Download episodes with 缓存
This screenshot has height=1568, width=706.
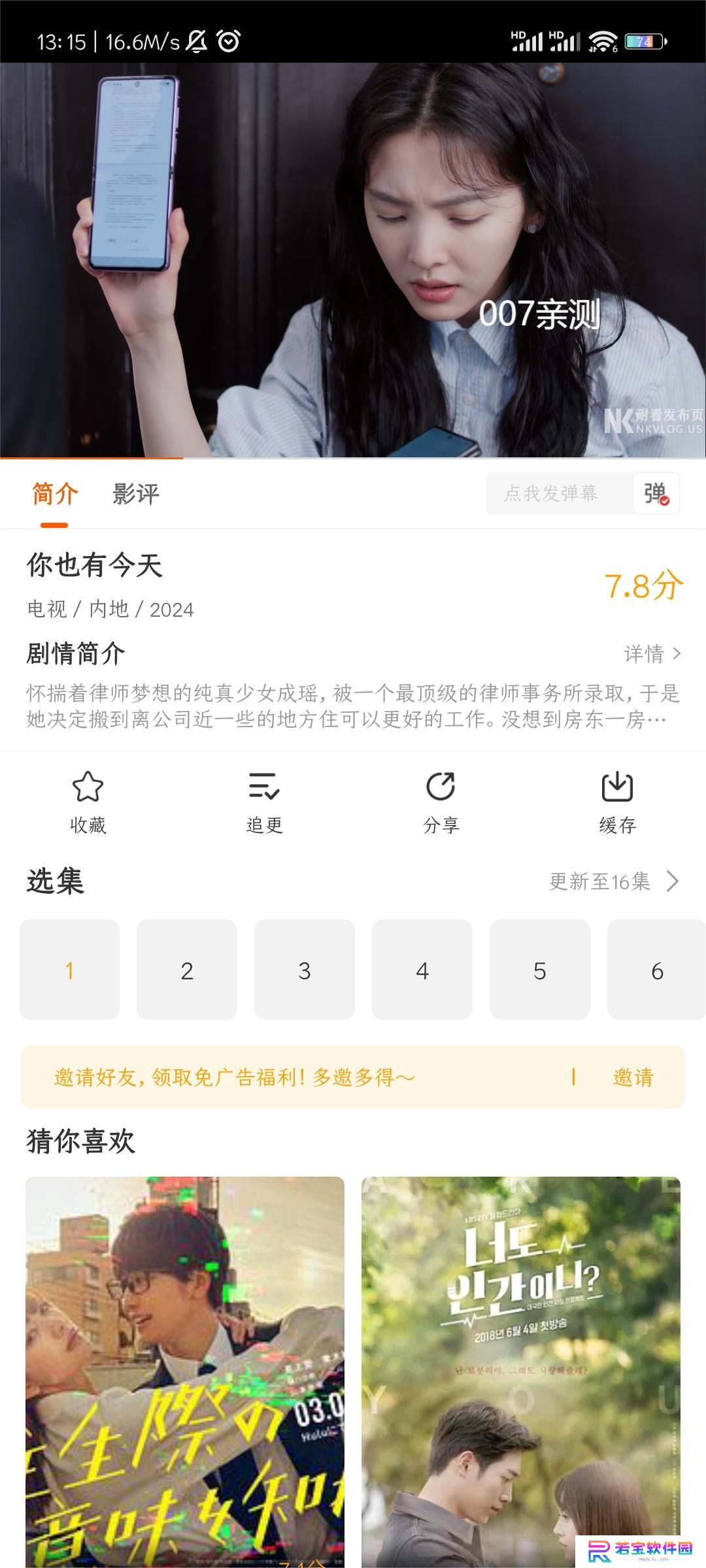[x=618, y=802]
